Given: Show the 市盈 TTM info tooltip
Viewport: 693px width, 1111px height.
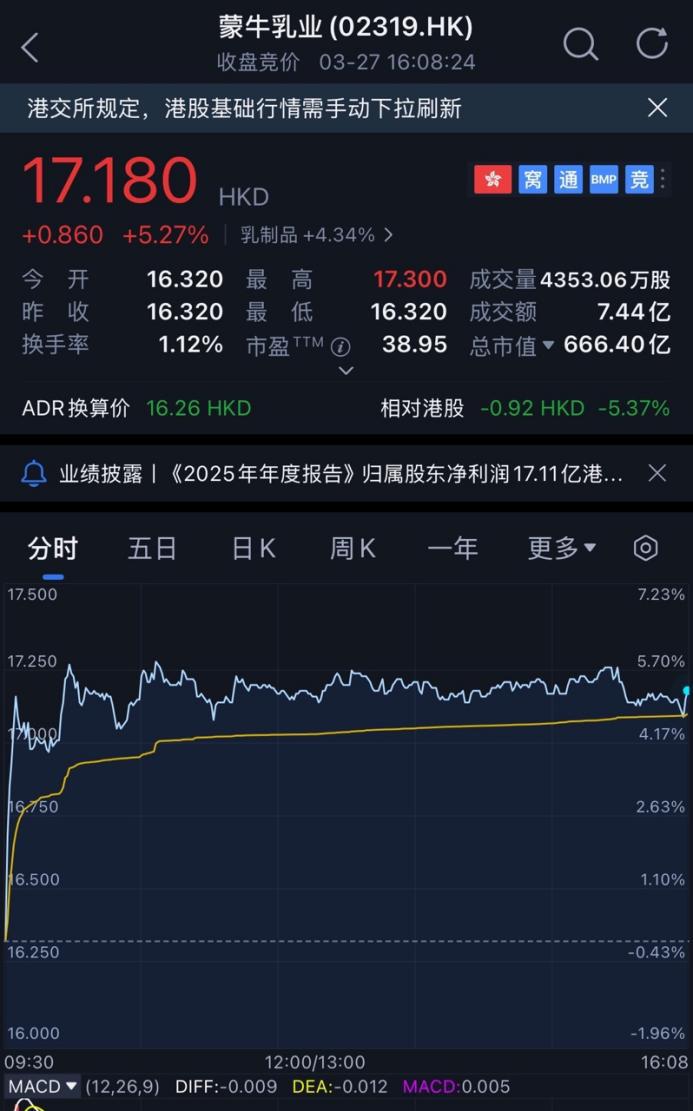Looking at the screenshot, I should pos(341,346).
